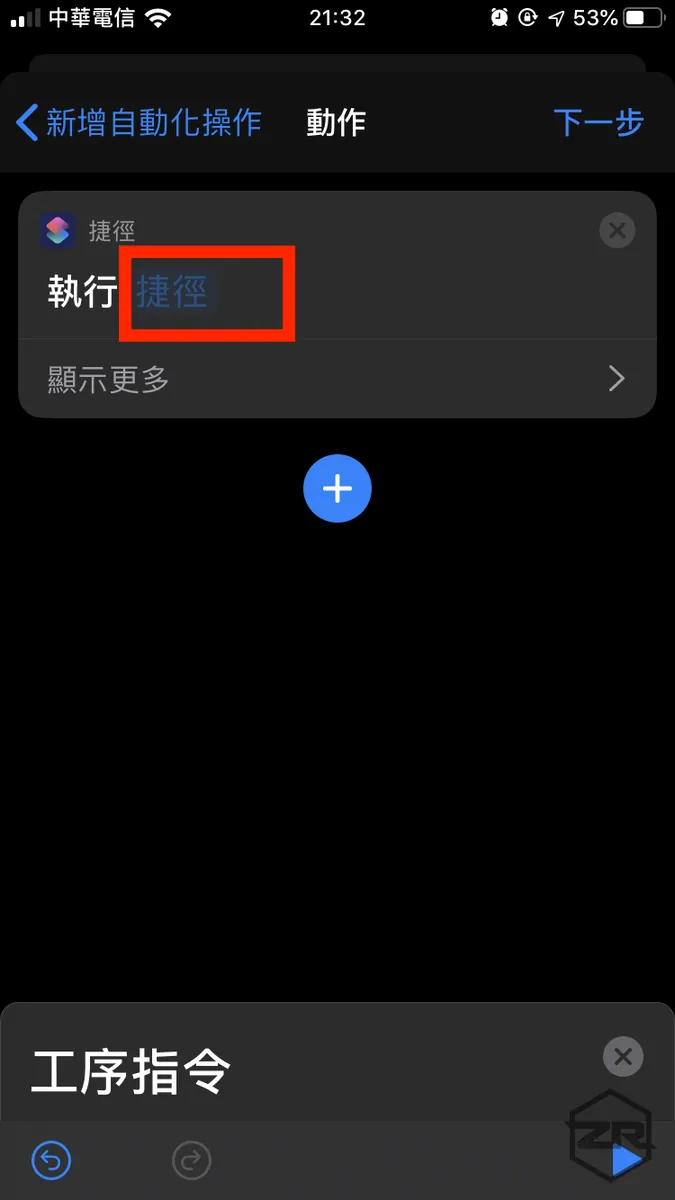675x1200 pixels.
Task: Tap 下一步 to continue
Action: coord(598,122)
